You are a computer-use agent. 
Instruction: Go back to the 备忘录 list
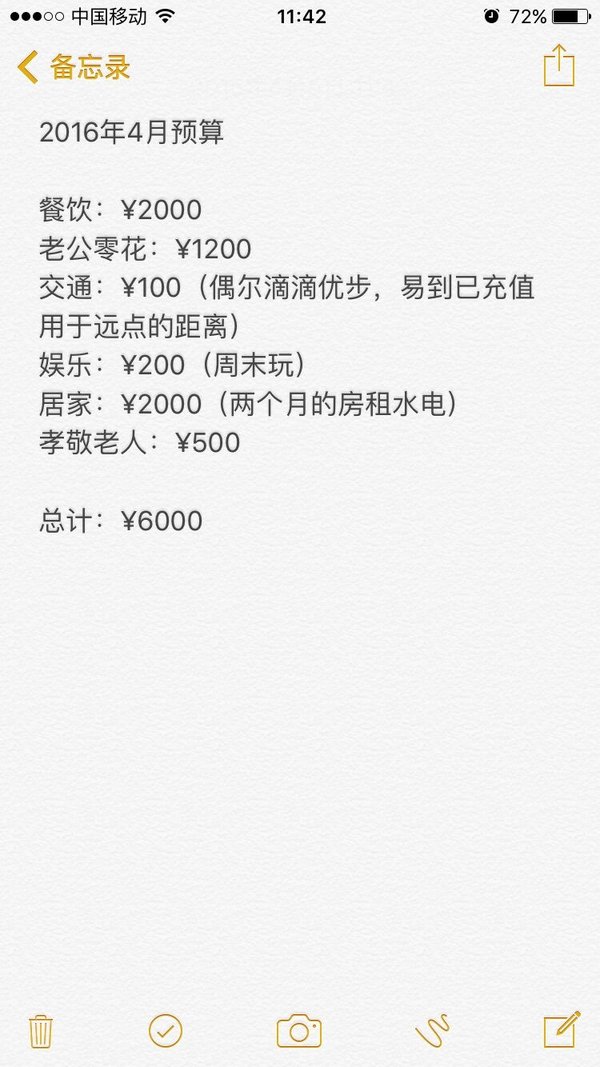click(73, 67)
